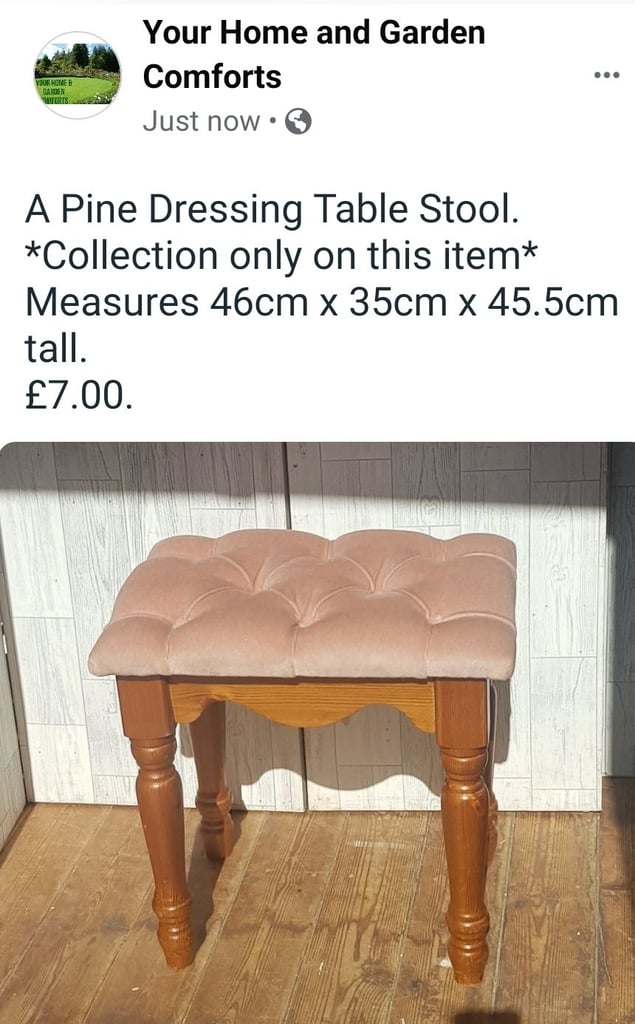The width and height of the screenshot is (635, 1024).
Task: Open the pine stool photo
Action: point(318,733)
